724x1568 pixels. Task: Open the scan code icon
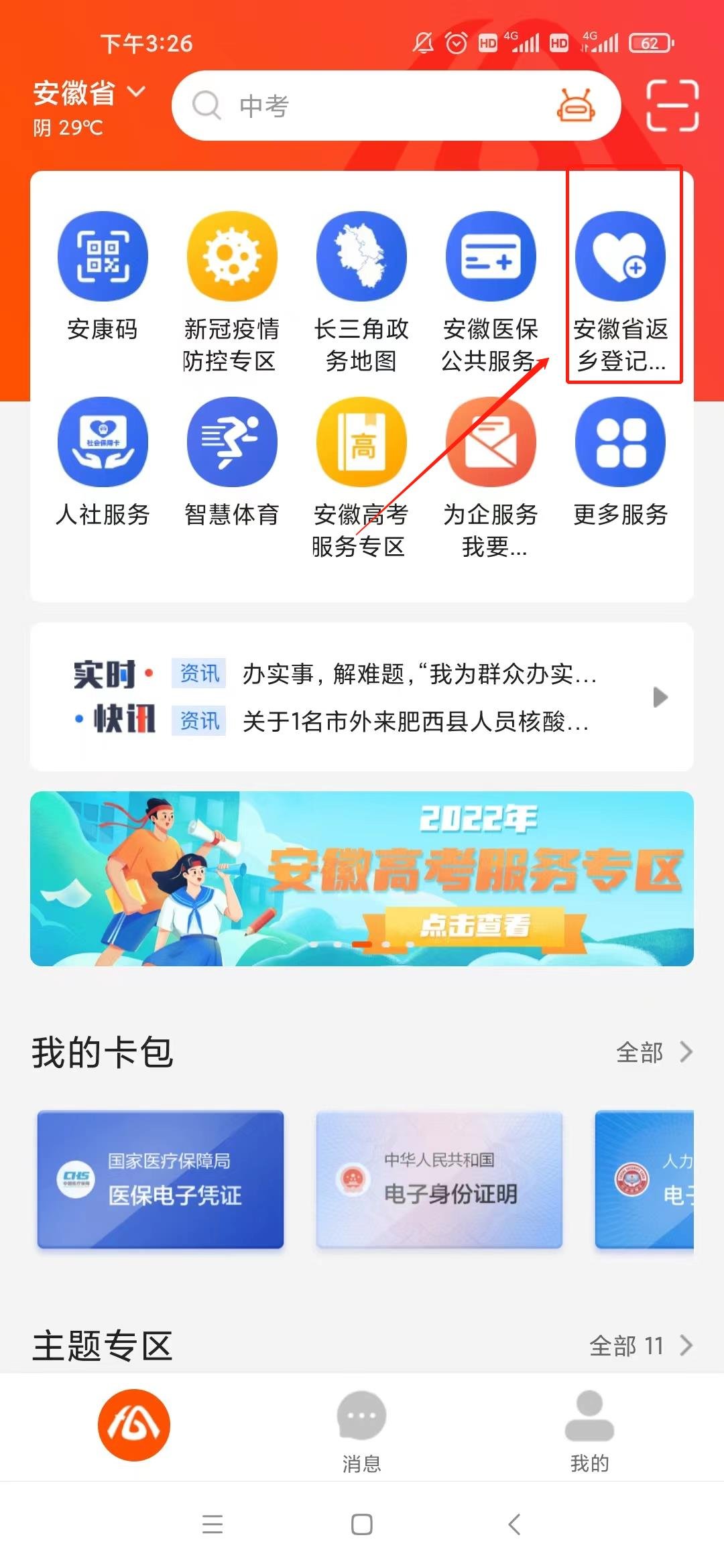coord(672,106)
